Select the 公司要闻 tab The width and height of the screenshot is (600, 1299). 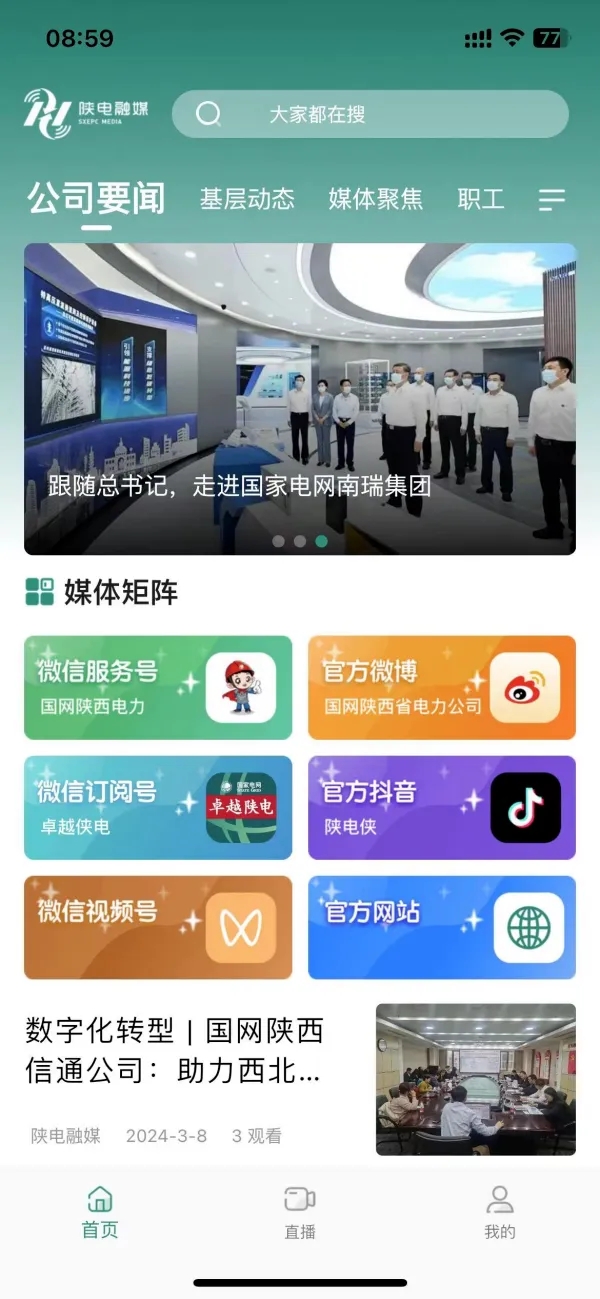coord(96,198)
